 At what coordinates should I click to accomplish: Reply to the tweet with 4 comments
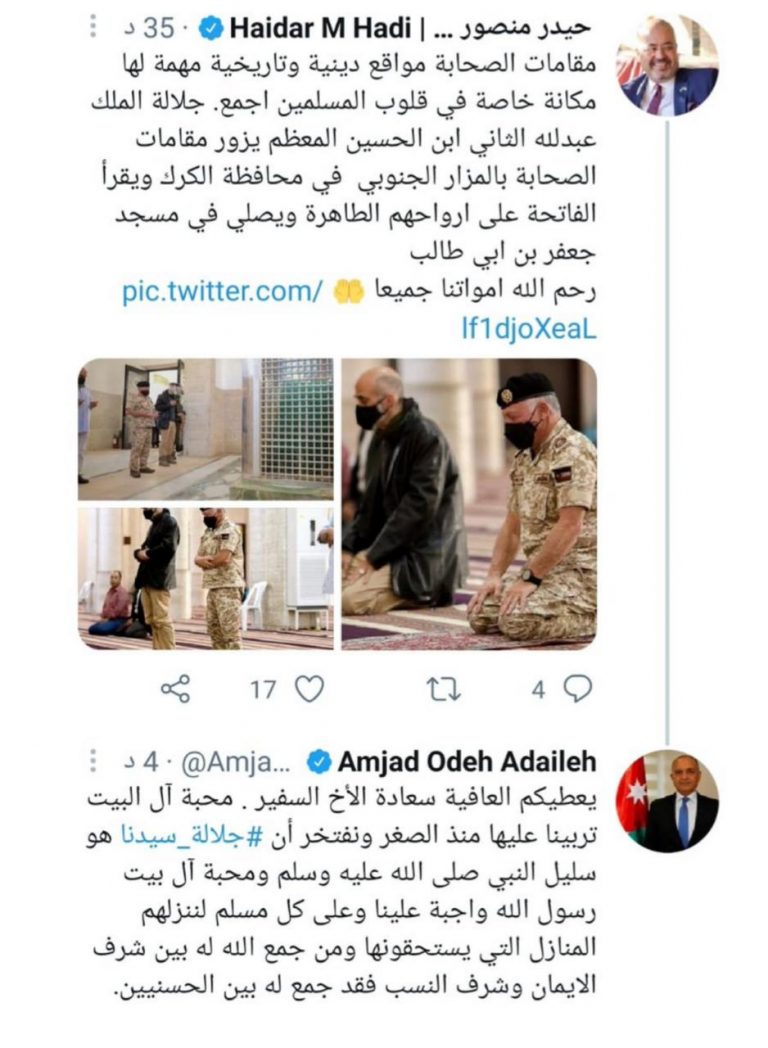[577, 689]
